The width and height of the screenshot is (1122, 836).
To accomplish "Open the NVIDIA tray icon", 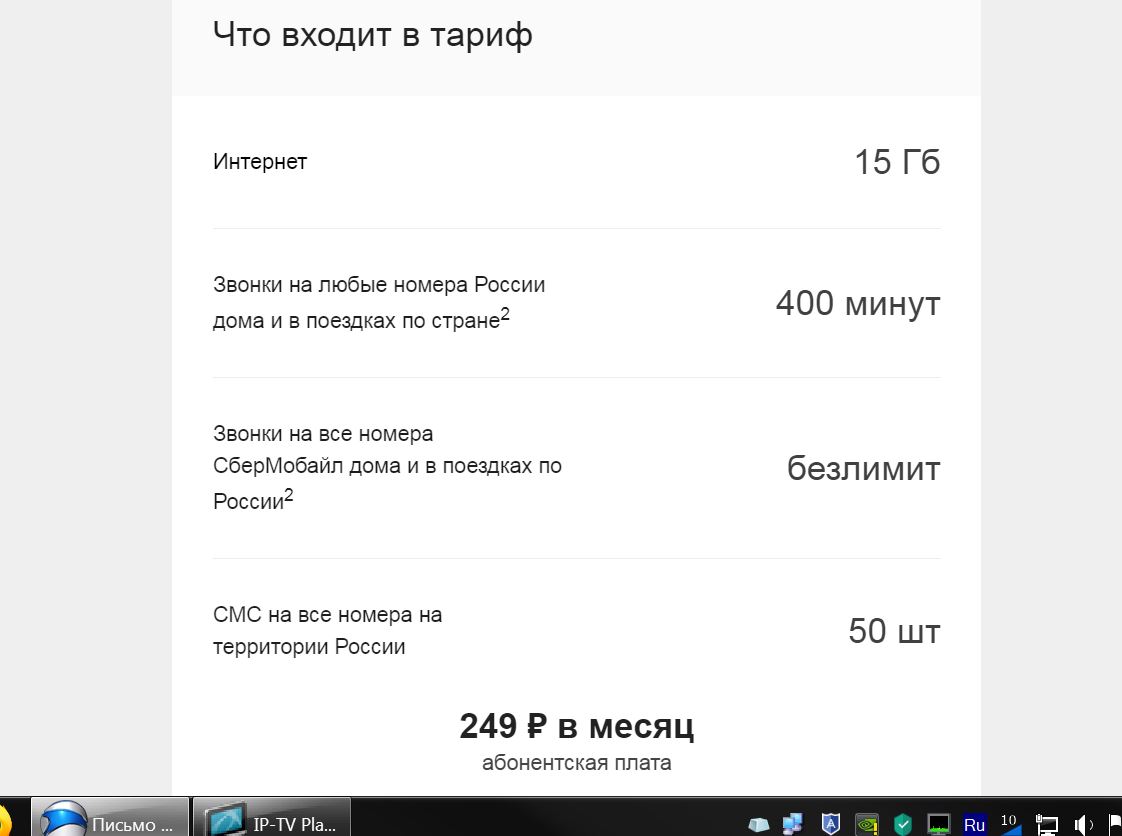I will (x=867, y=824).
